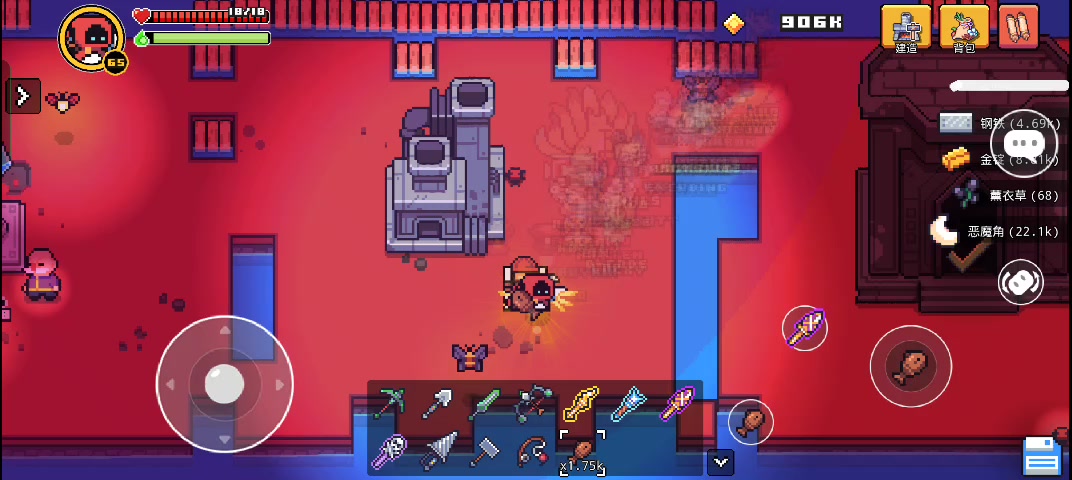Select the bow in hotbar

533,404
